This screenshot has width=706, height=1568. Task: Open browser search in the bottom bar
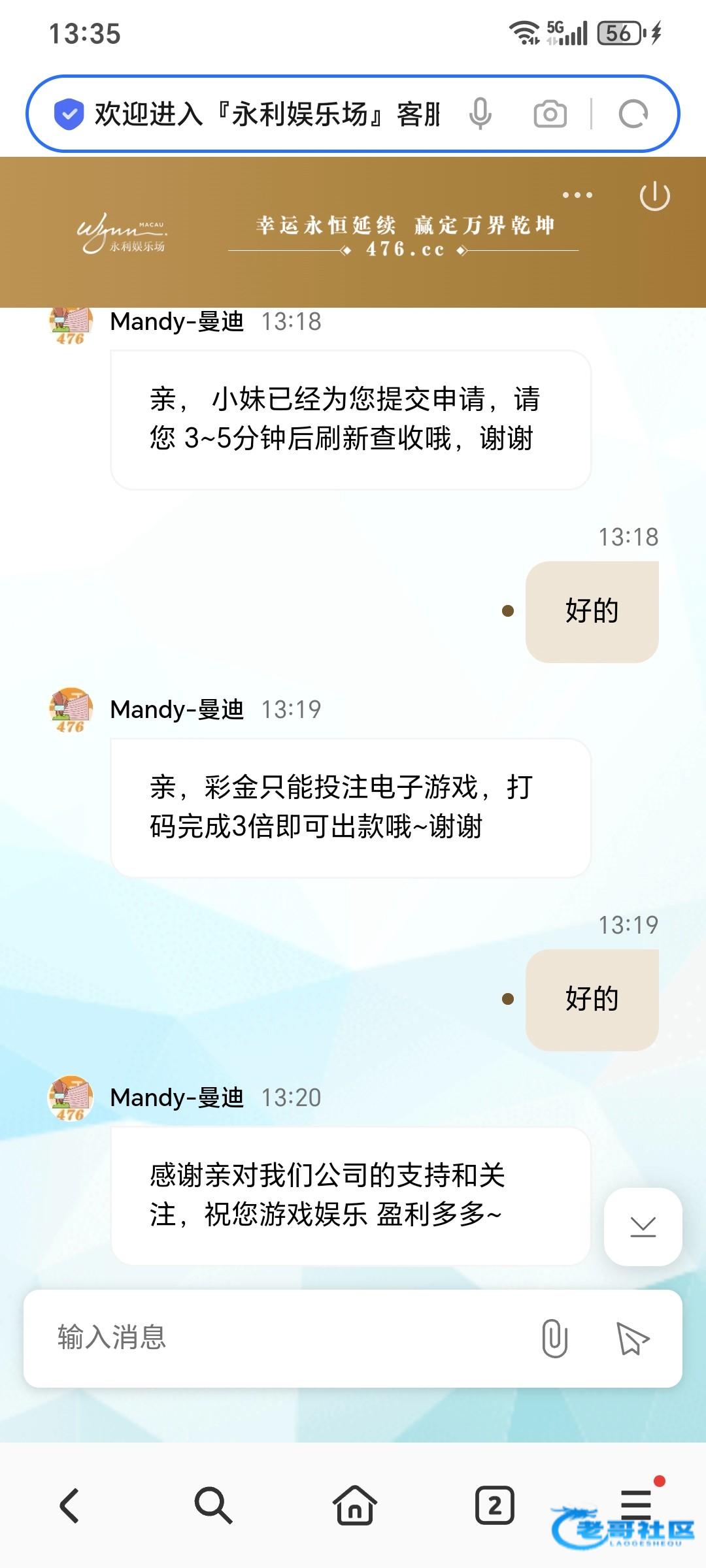(213, 1505)
